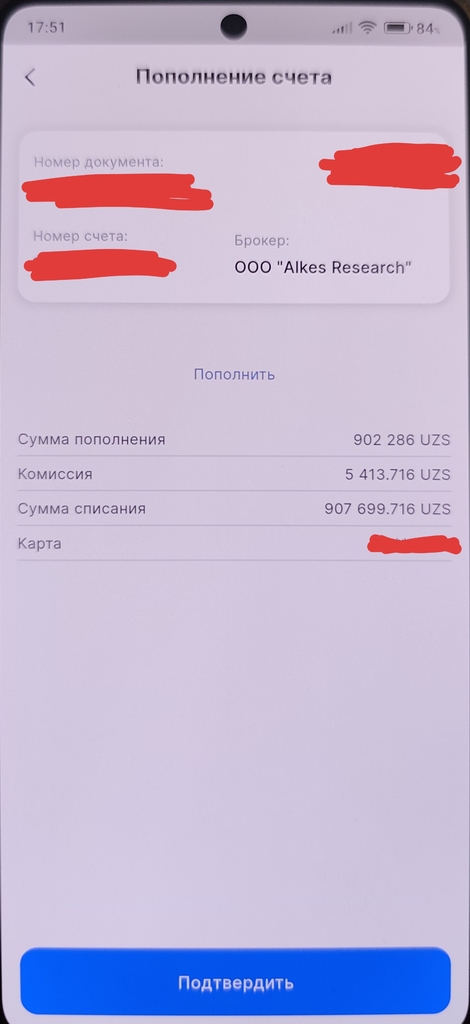This screenshot has width=470, height=1024.
Task: Go back using the top-left arrow
Action: tap(29, 78)
